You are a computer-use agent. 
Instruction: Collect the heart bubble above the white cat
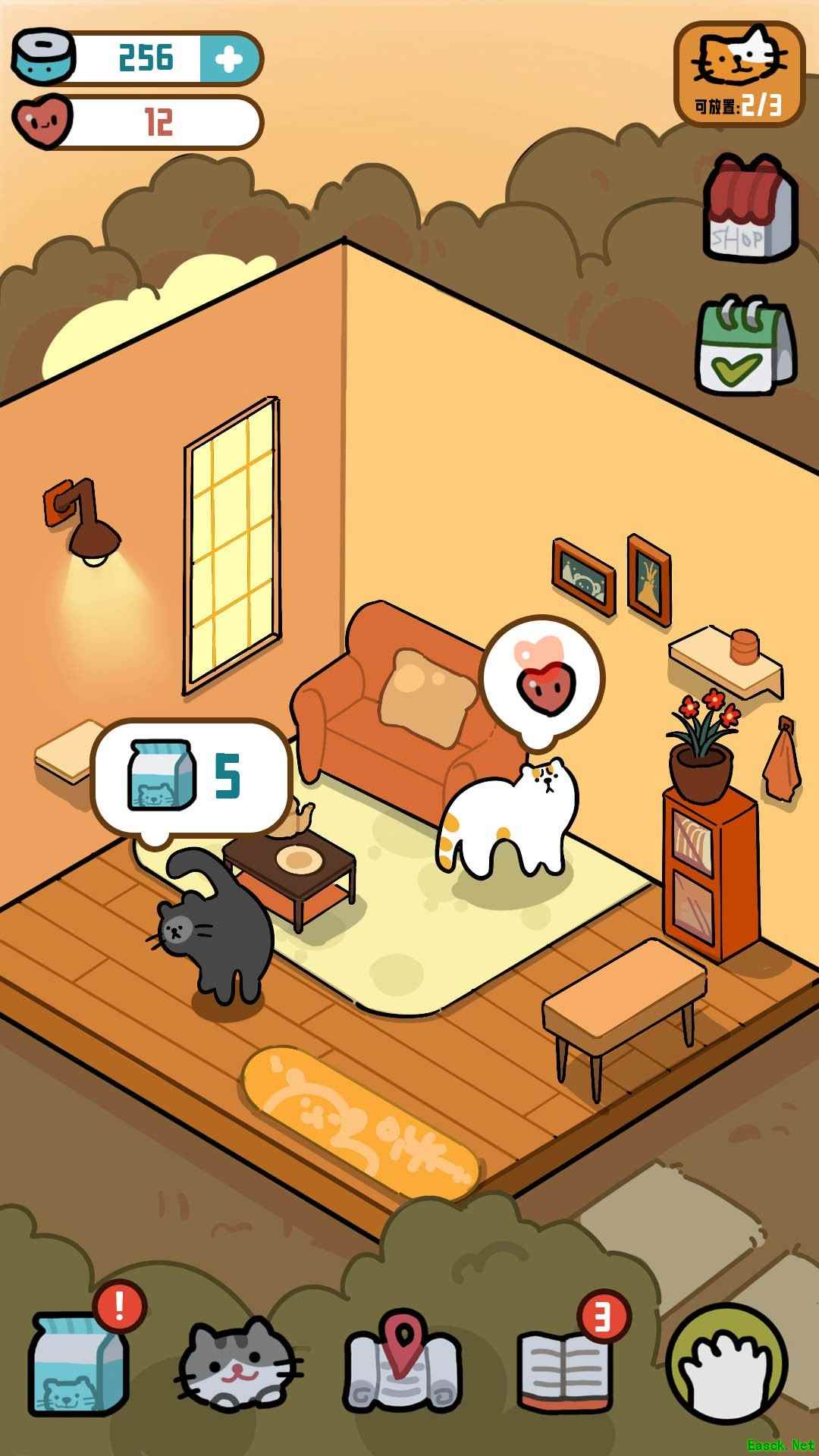(541, 677)
